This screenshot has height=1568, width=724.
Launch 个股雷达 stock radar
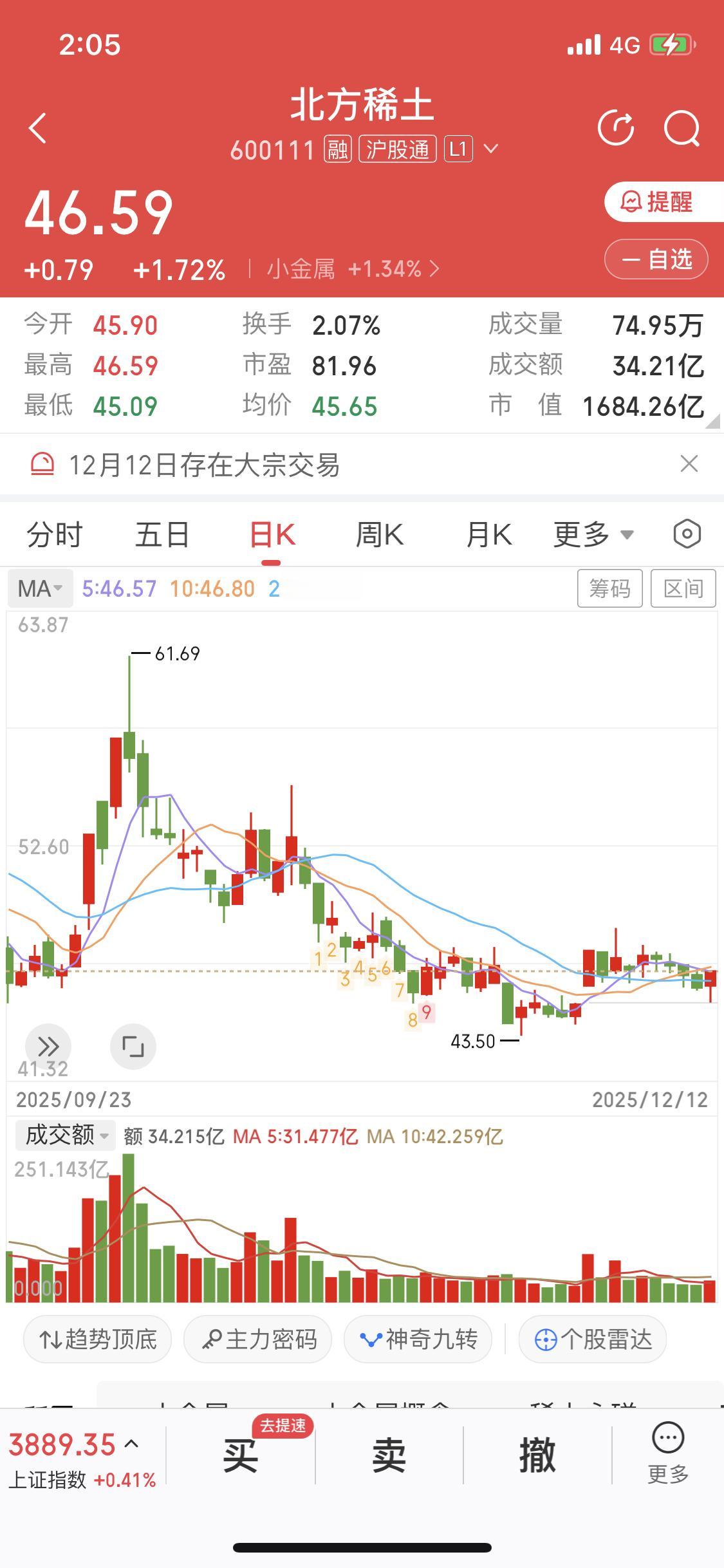pyautogui.click(x=591, y=1339)
